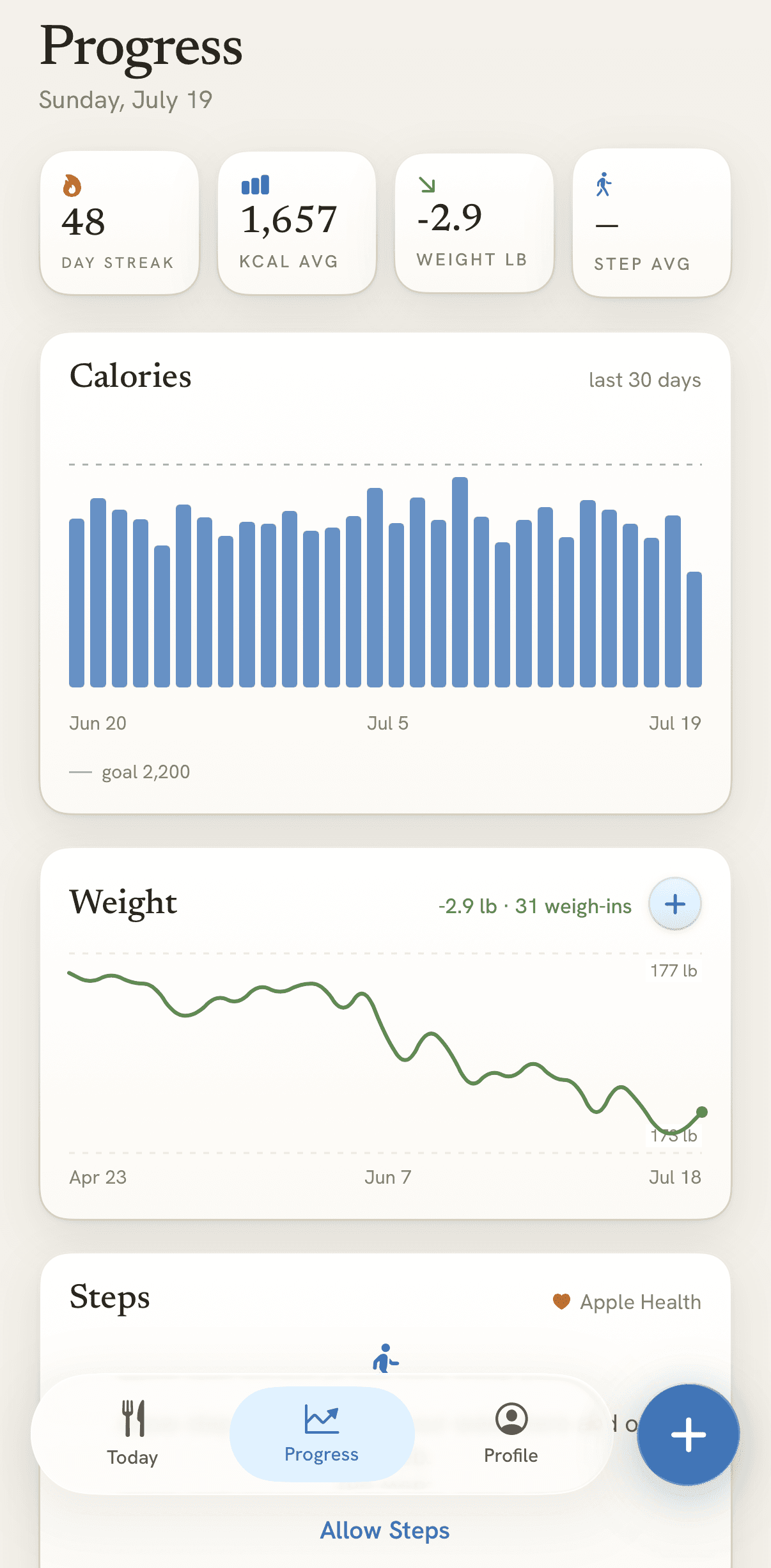
Task: Add a new weight entry
Action: point(674,904)
